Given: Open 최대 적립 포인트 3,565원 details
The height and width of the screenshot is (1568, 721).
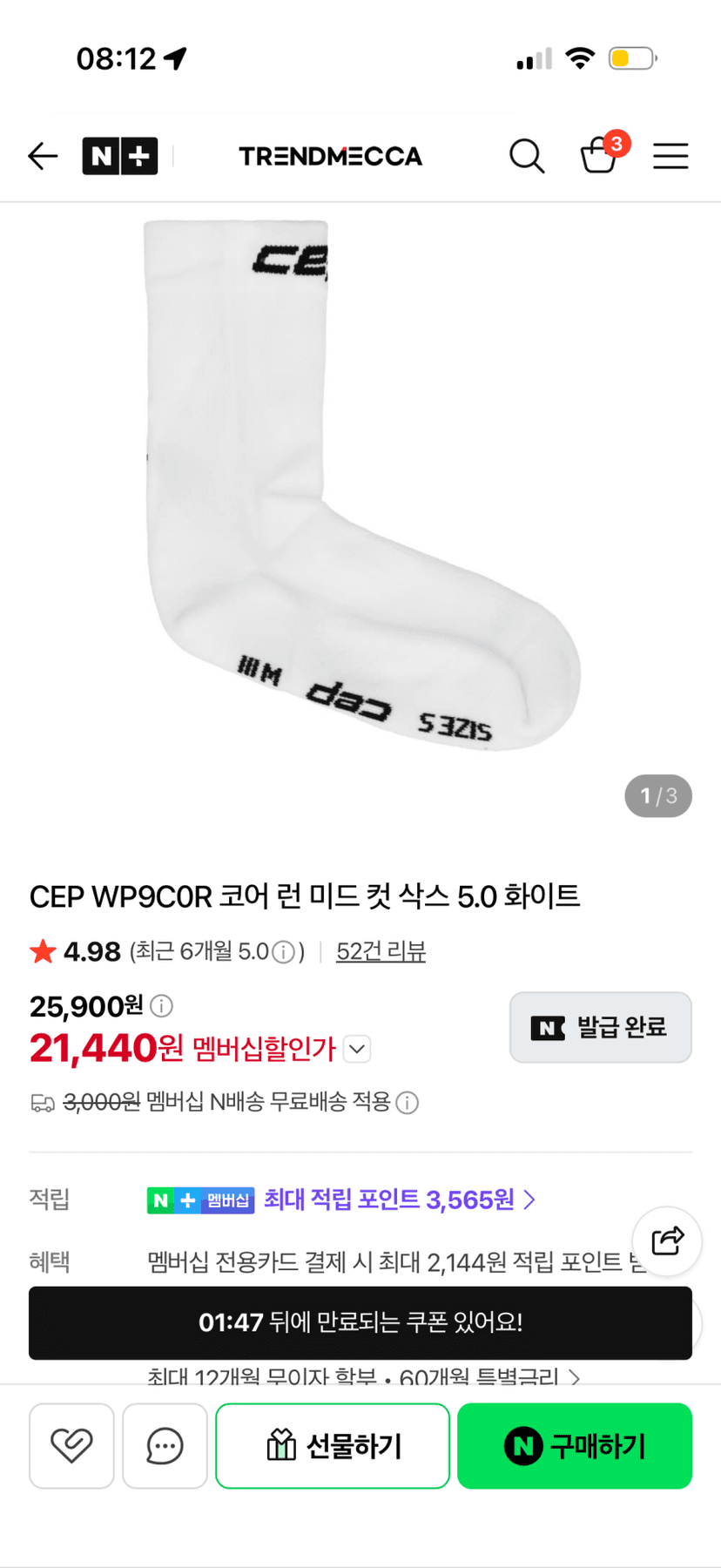Looking at the screenshot, I should [400, 1200].
